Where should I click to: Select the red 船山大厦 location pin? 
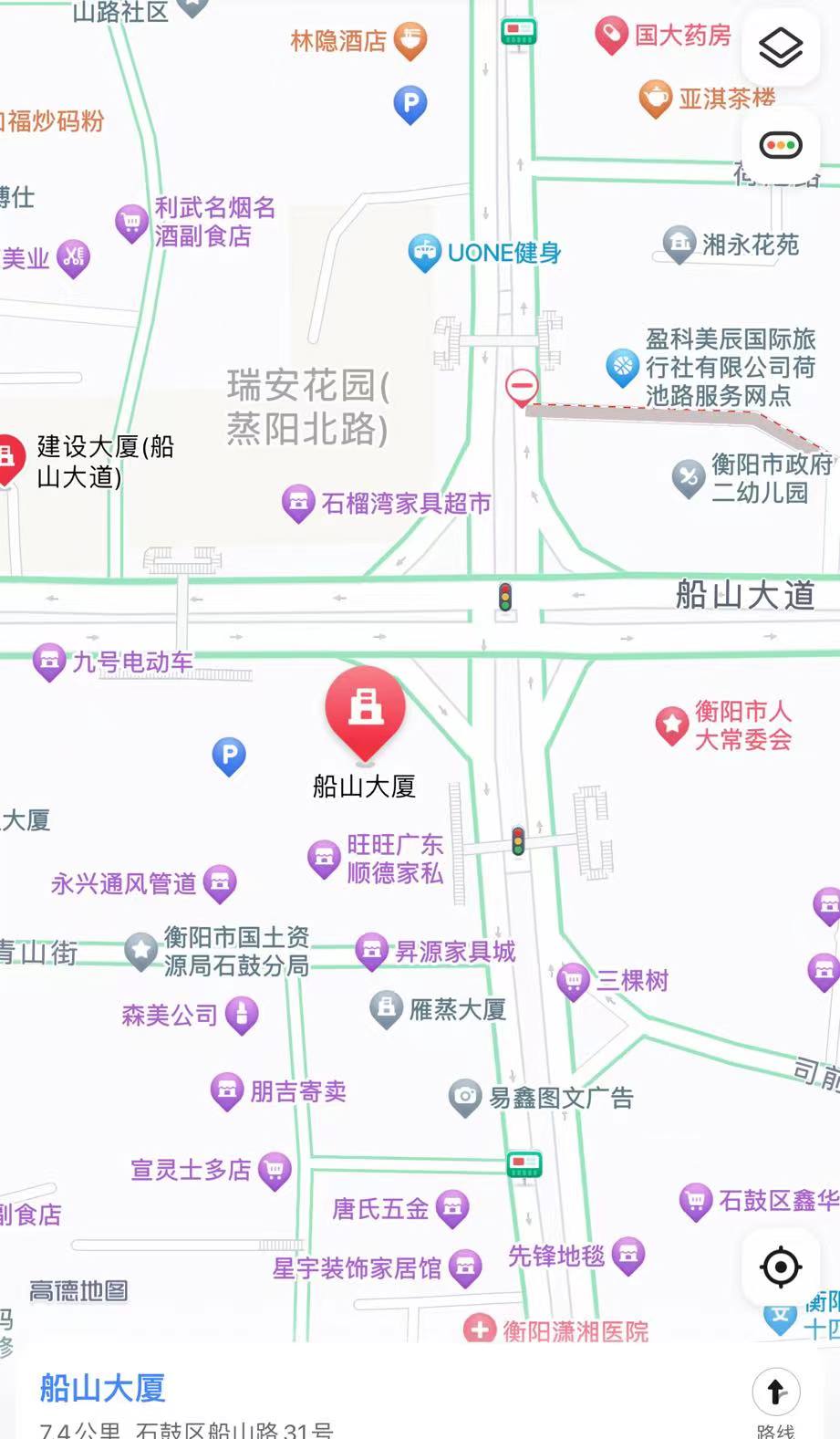365,712
